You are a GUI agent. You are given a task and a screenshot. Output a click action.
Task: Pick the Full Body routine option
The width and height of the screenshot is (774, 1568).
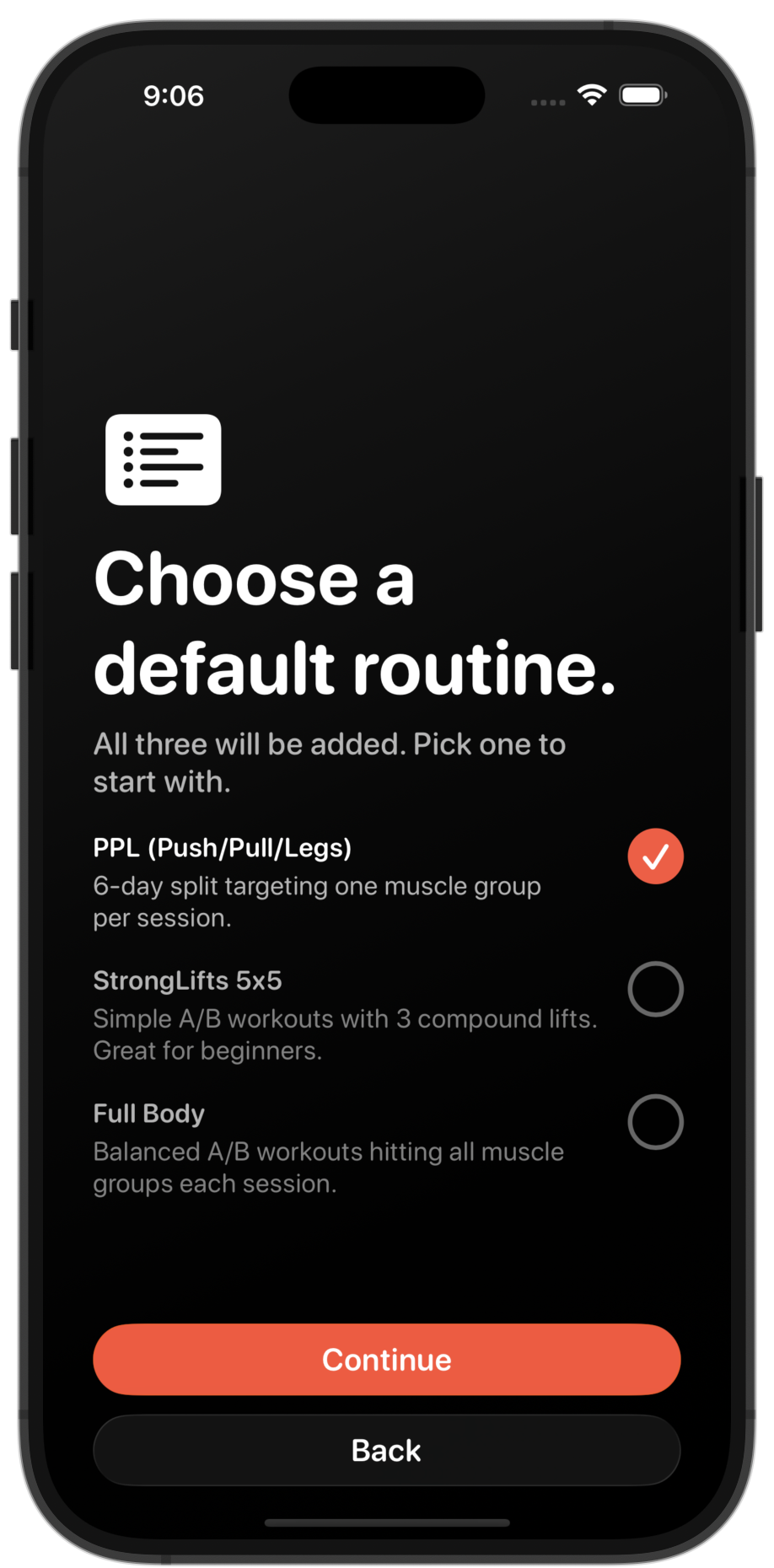click(655, 1122)
